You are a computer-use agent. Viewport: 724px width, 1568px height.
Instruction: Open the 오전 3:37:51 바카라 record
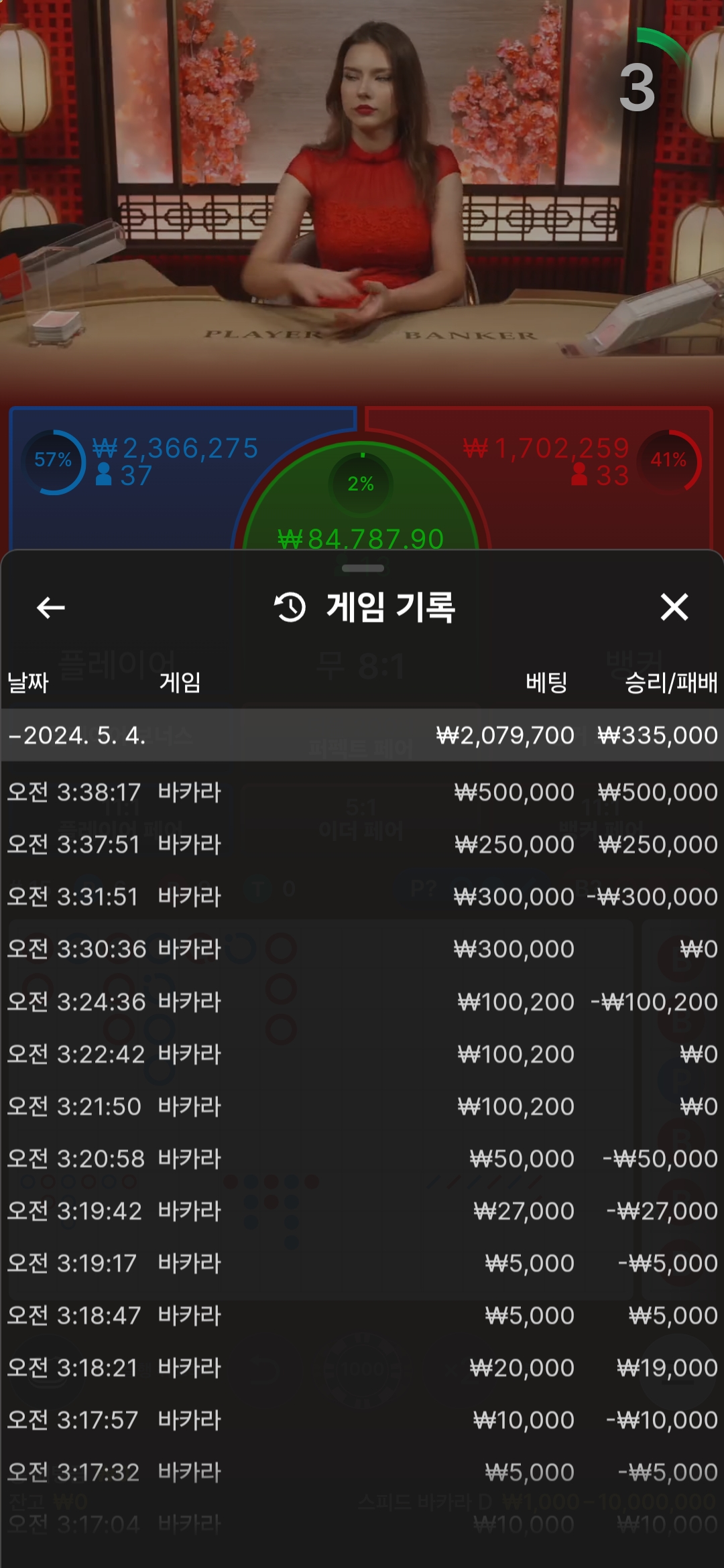pyautogui.click(x=362, y=844)
